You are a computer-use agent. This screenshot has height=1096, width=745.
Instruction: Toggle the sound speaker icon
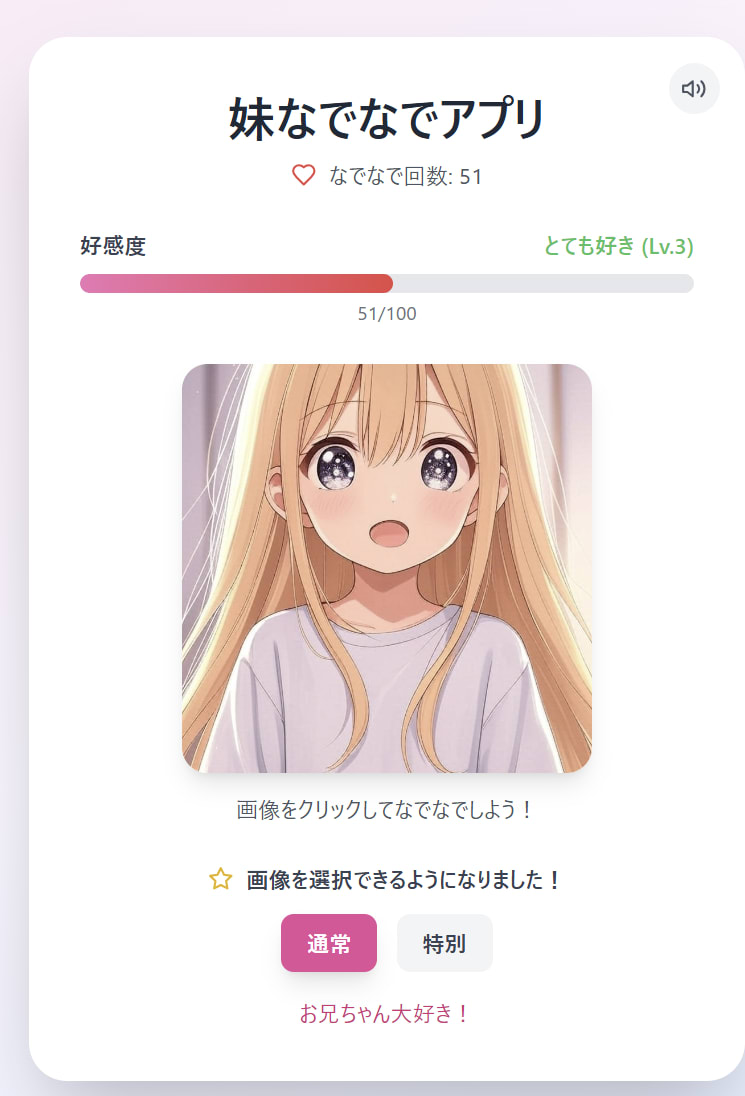click(x=694, y=89)
